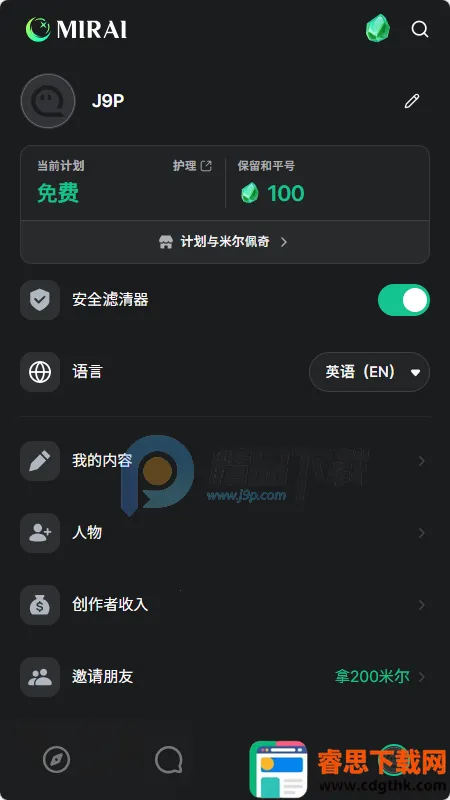The image size is (450, 800).
Task: Switch to the chat bubble tab
Action: tap(169, 760)
